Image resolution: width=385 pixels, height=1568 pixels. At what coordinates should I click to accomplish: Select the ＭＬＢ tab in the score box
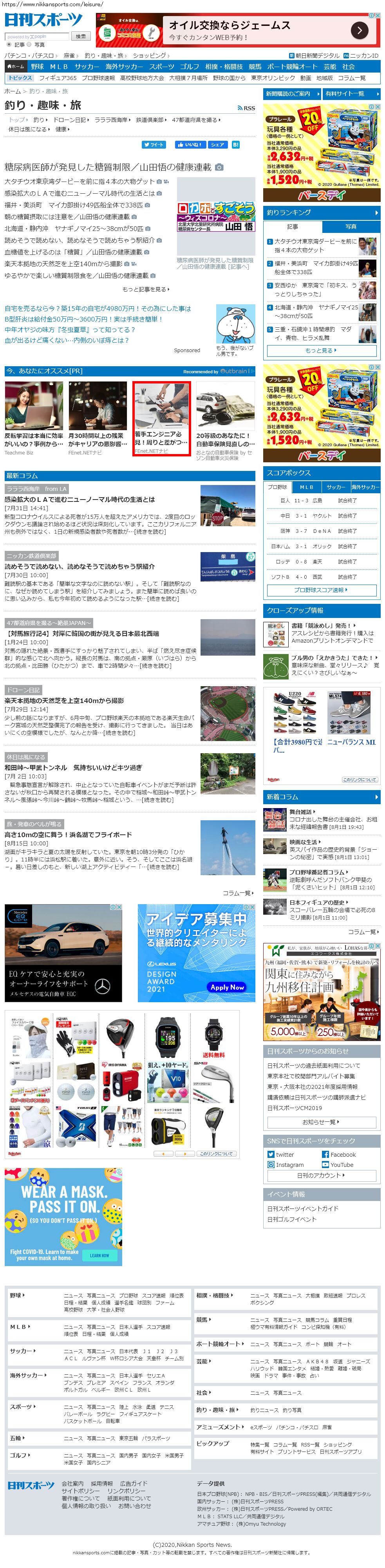coord(306,487)
